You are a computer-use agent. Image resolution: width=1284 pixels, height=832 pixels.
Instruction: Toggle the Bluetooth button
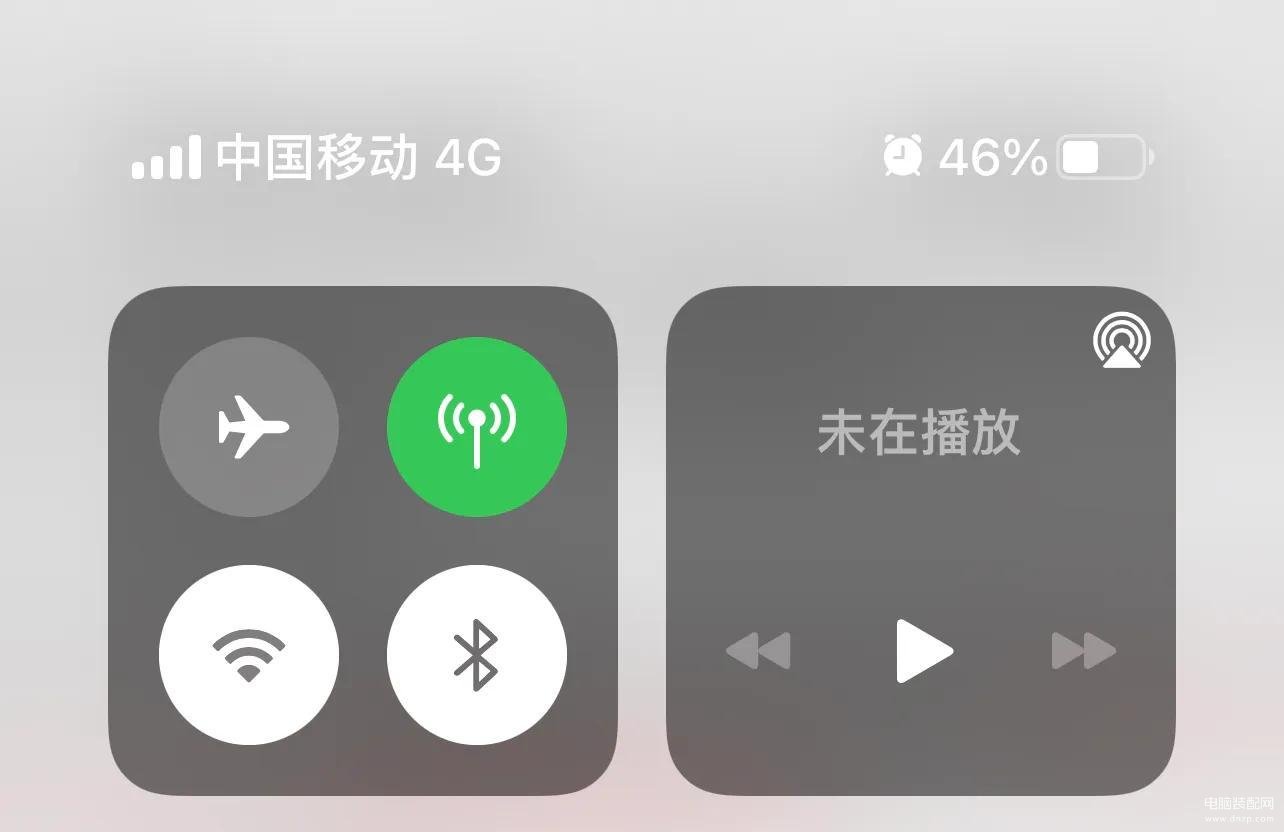point(477,655)
